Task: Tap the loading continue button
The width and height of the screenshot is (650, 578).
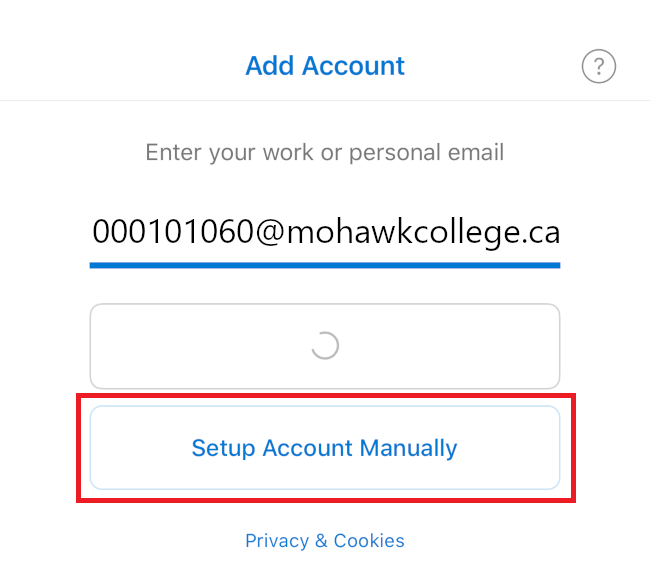Action: (x=325, y=346)
